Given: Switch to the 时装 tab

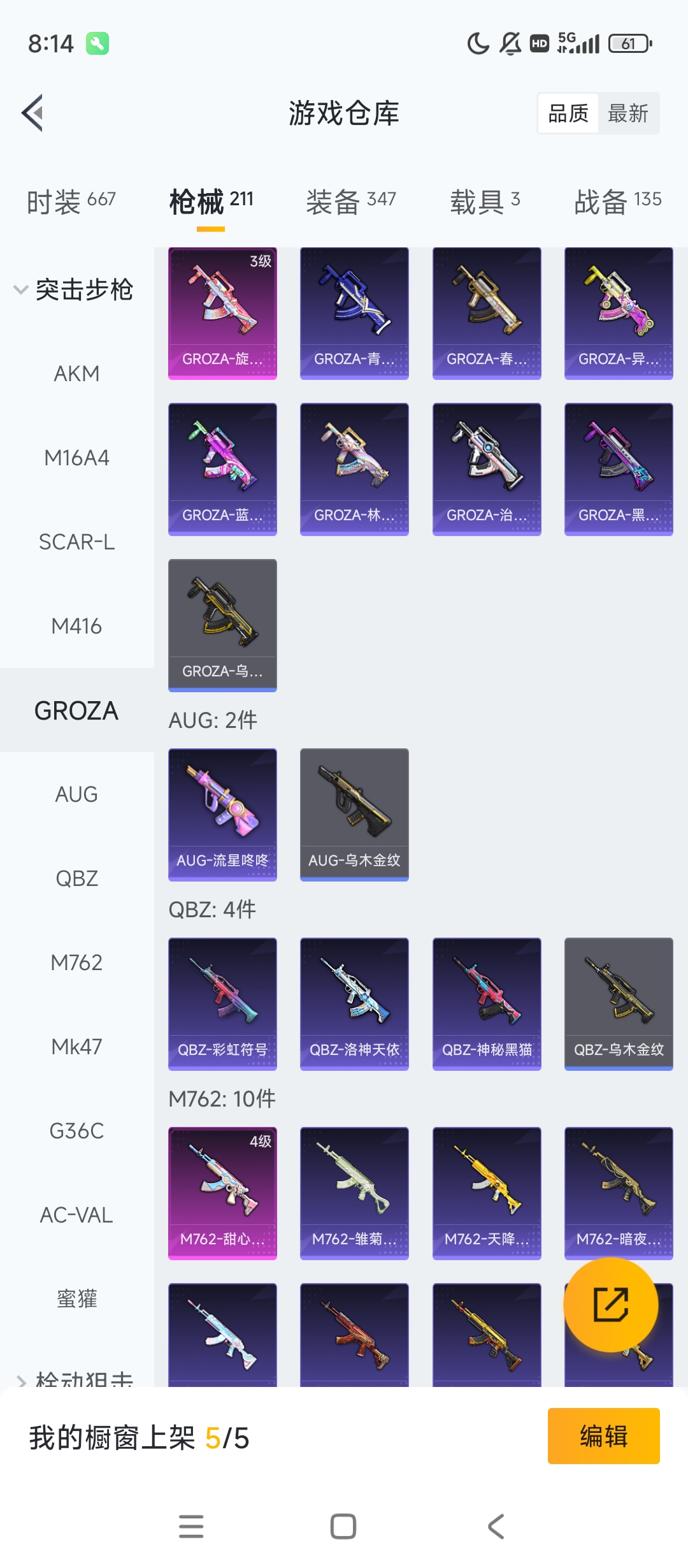Looking at the screenshot, I should tap(71, 201).
